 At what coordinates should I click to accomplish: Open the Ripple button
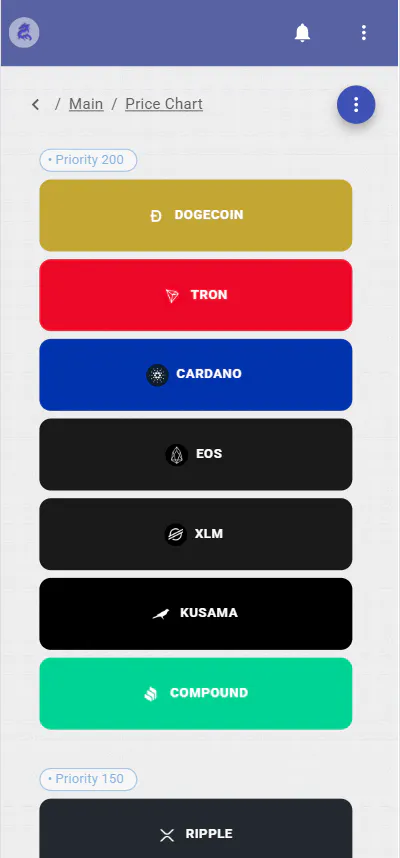pos(196,828)
